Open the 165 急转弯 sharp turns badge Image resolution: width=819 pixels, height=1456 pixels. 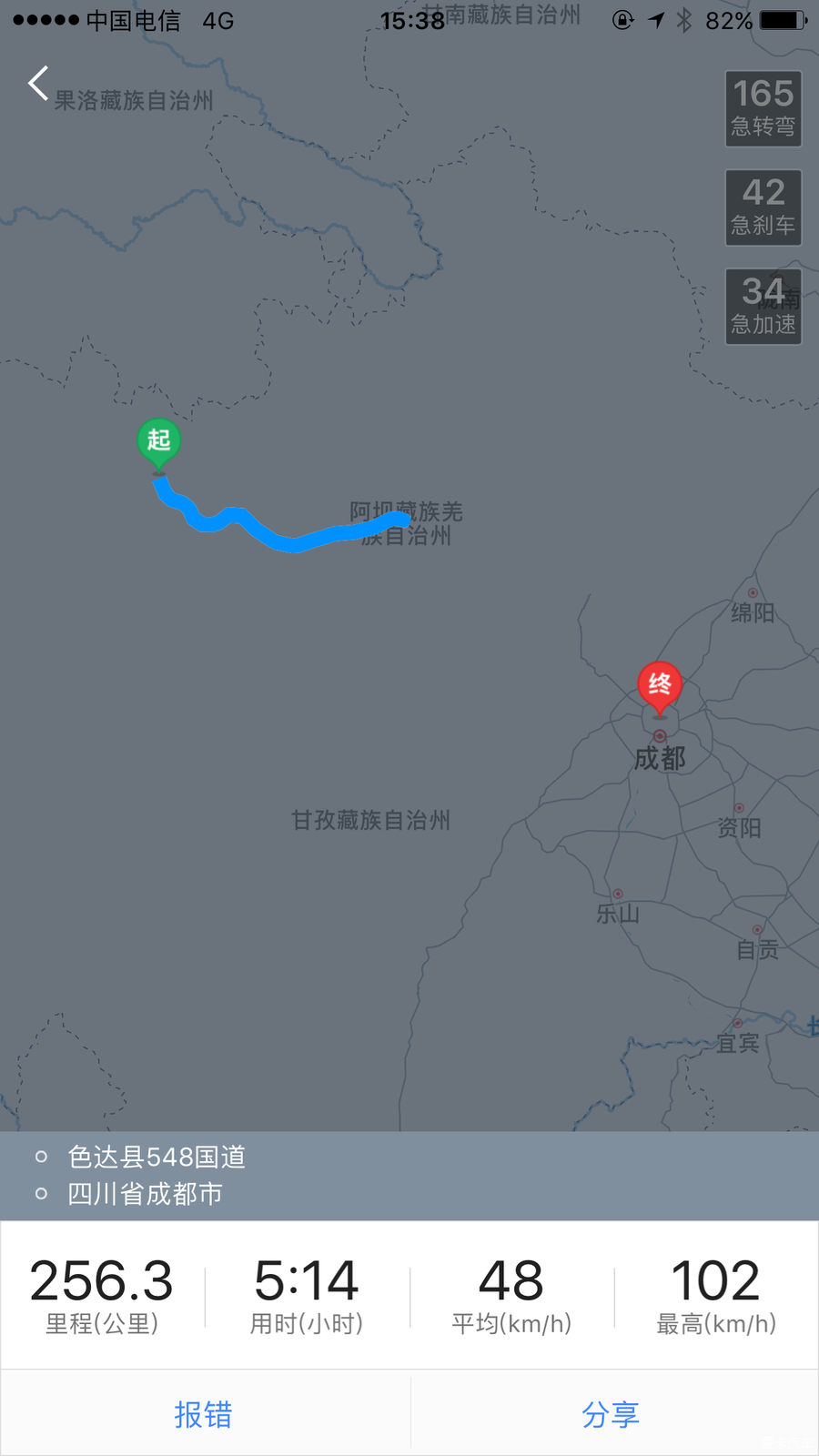tap(763, 108)
